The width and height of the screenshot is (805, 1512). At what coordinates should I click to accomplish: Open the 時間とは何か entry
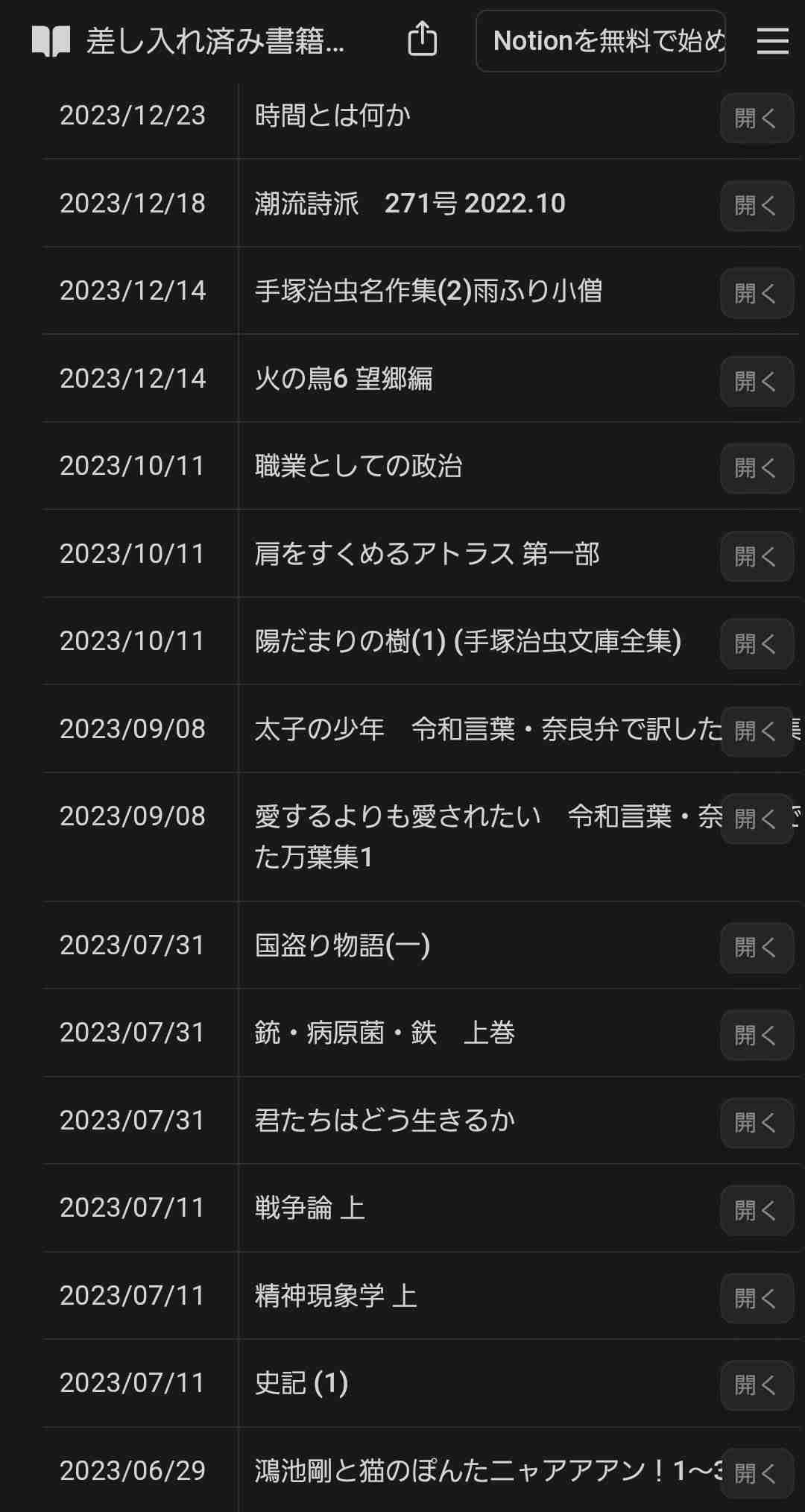tap(756, 118)
